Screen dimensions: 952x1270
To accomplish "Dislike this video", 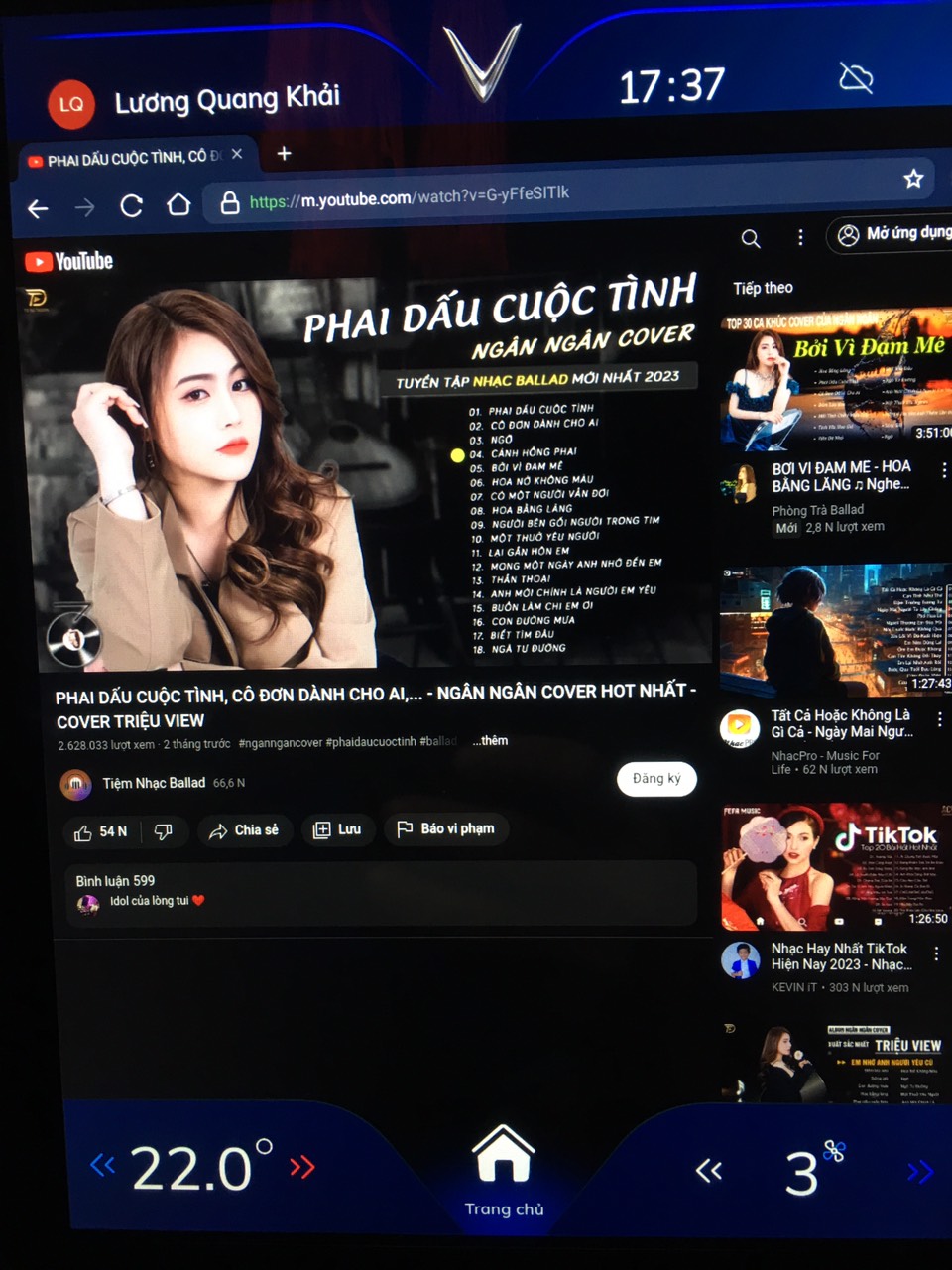I will click(164, 831).
